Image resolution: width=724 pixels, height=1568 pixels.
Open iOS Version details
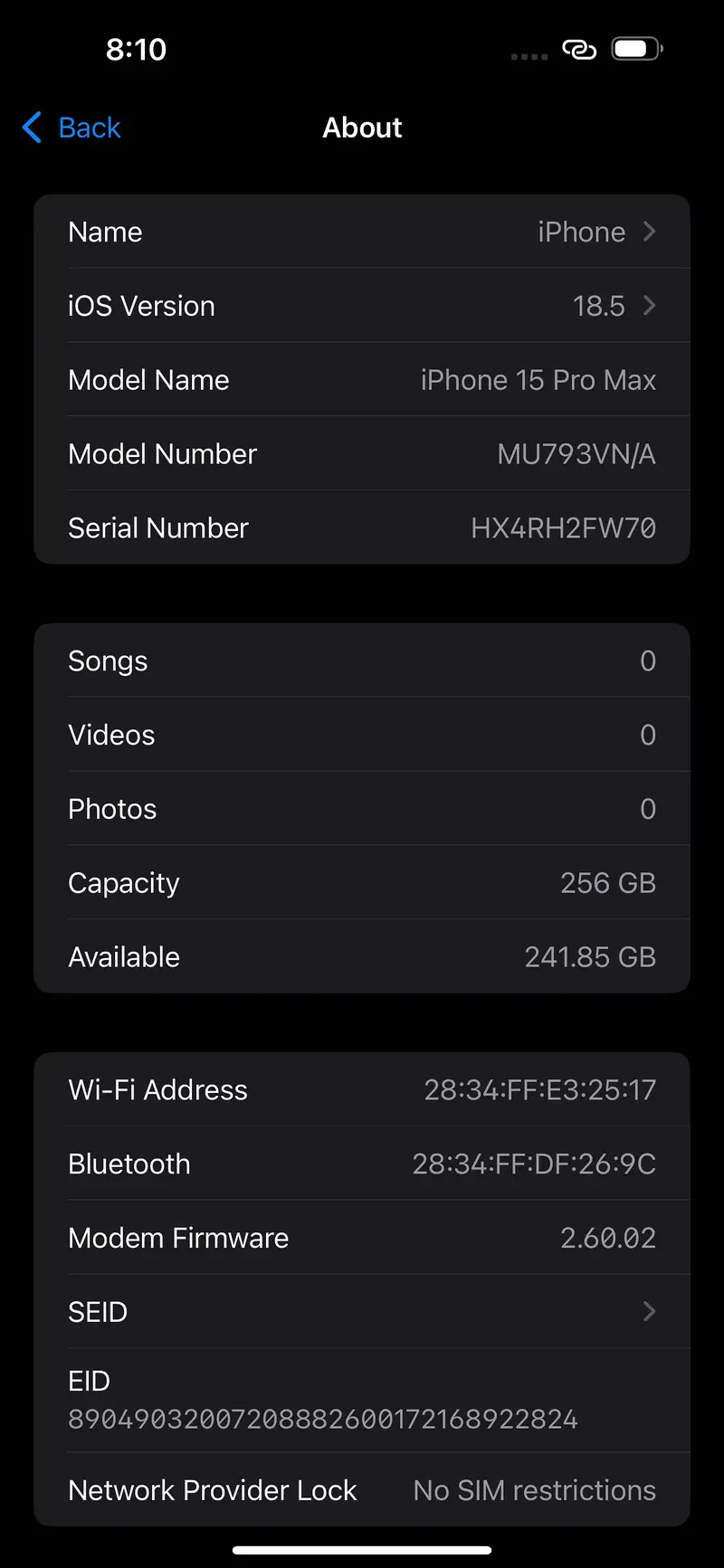click(x=362, y=306)
